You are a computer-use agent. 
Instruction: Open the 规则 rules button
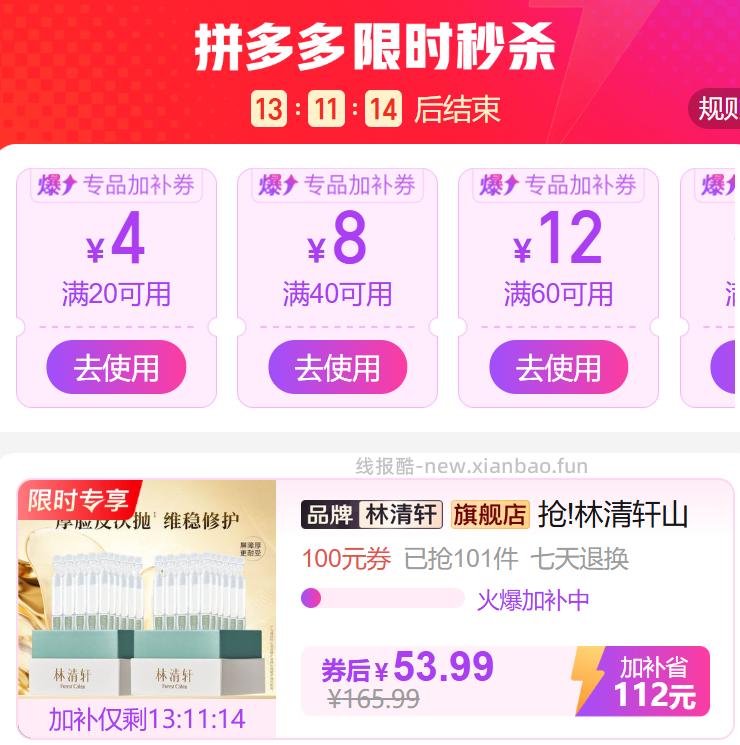click(x=716, y=108)
